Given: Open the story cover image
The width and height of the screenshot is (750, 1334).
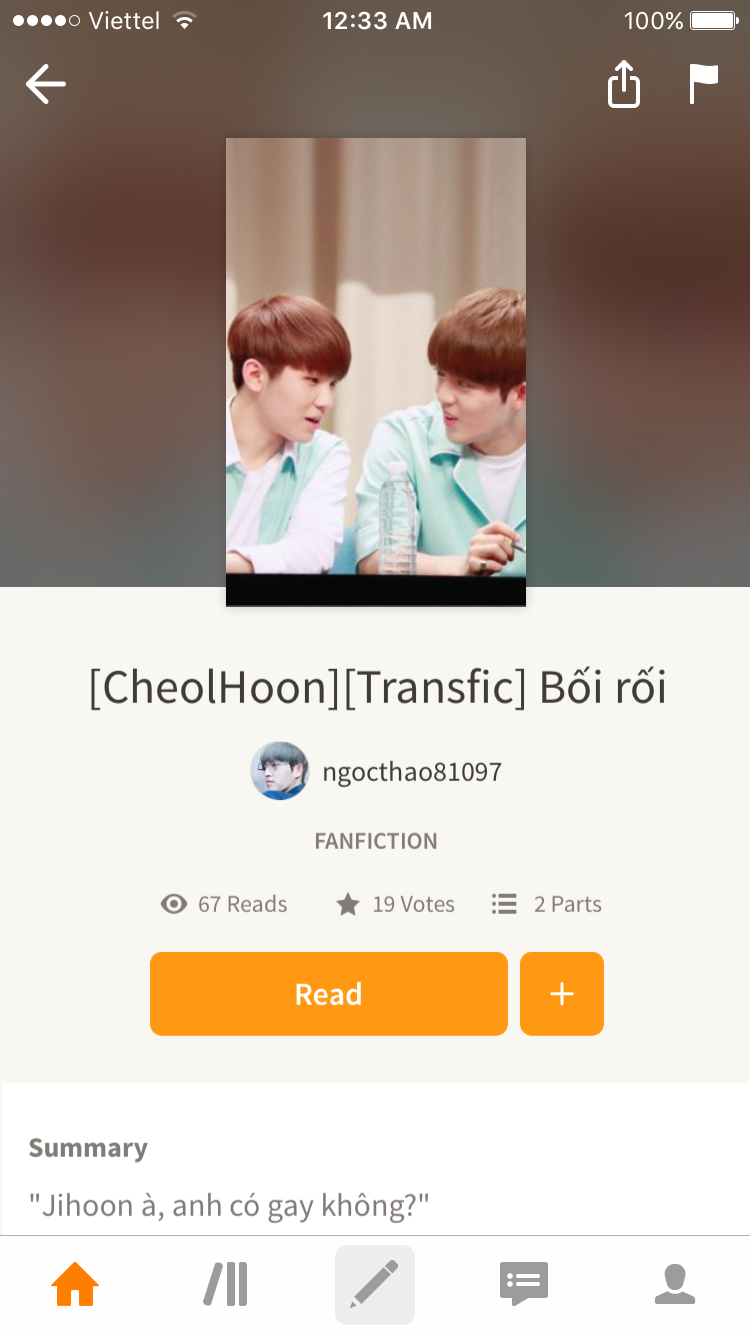Looking at the screenshot, I should (376, 372).
